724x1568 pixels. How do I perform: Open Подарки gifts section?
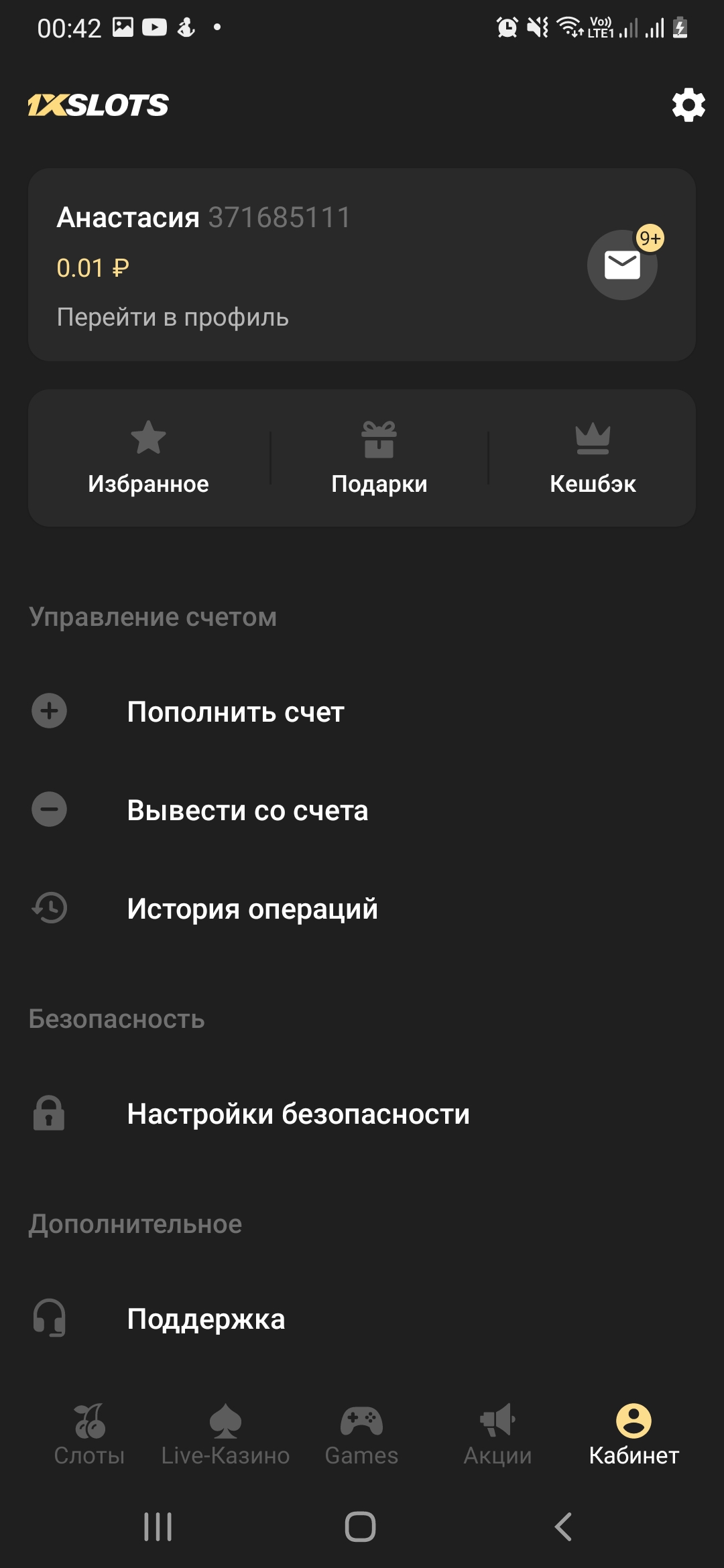[x=379, y=458]
